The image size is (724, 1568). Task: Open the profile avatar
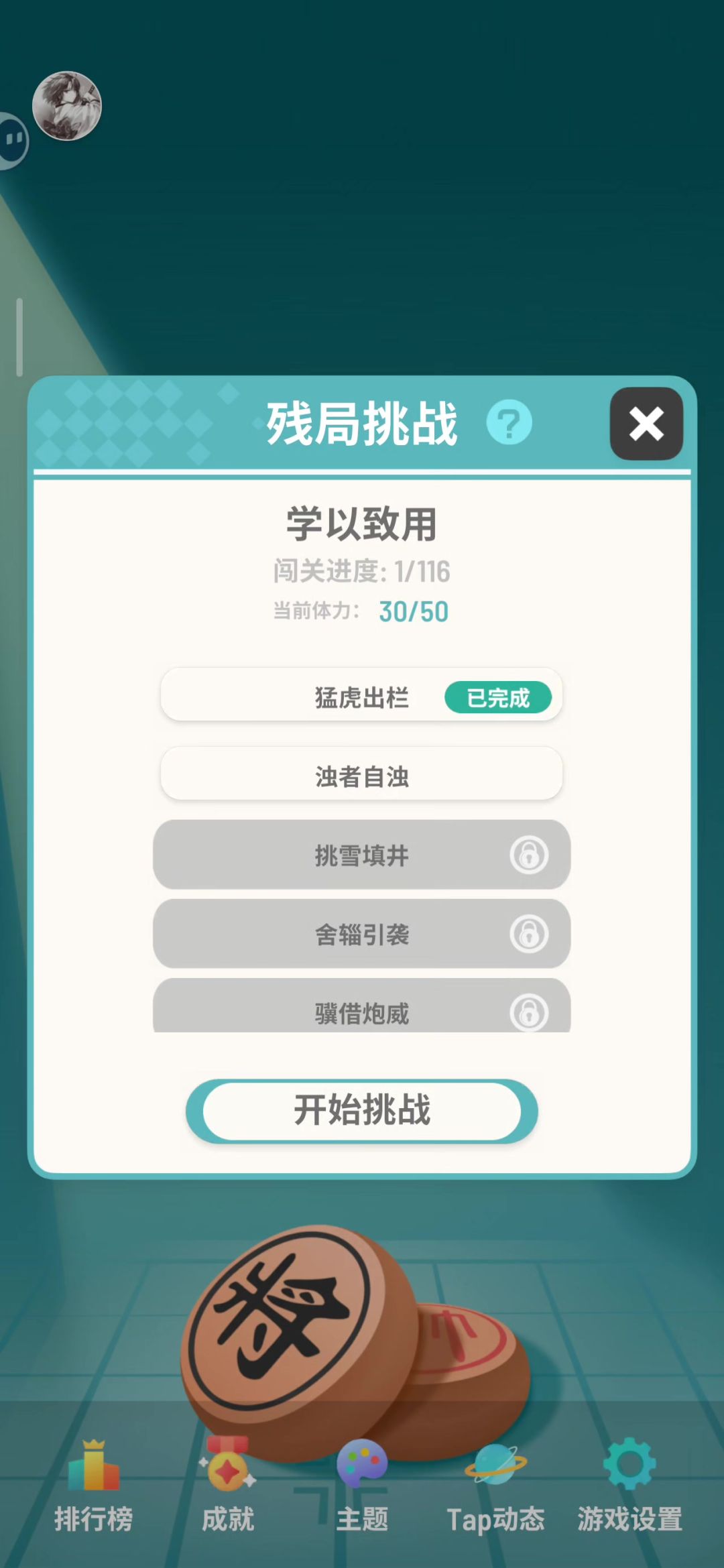67,106
